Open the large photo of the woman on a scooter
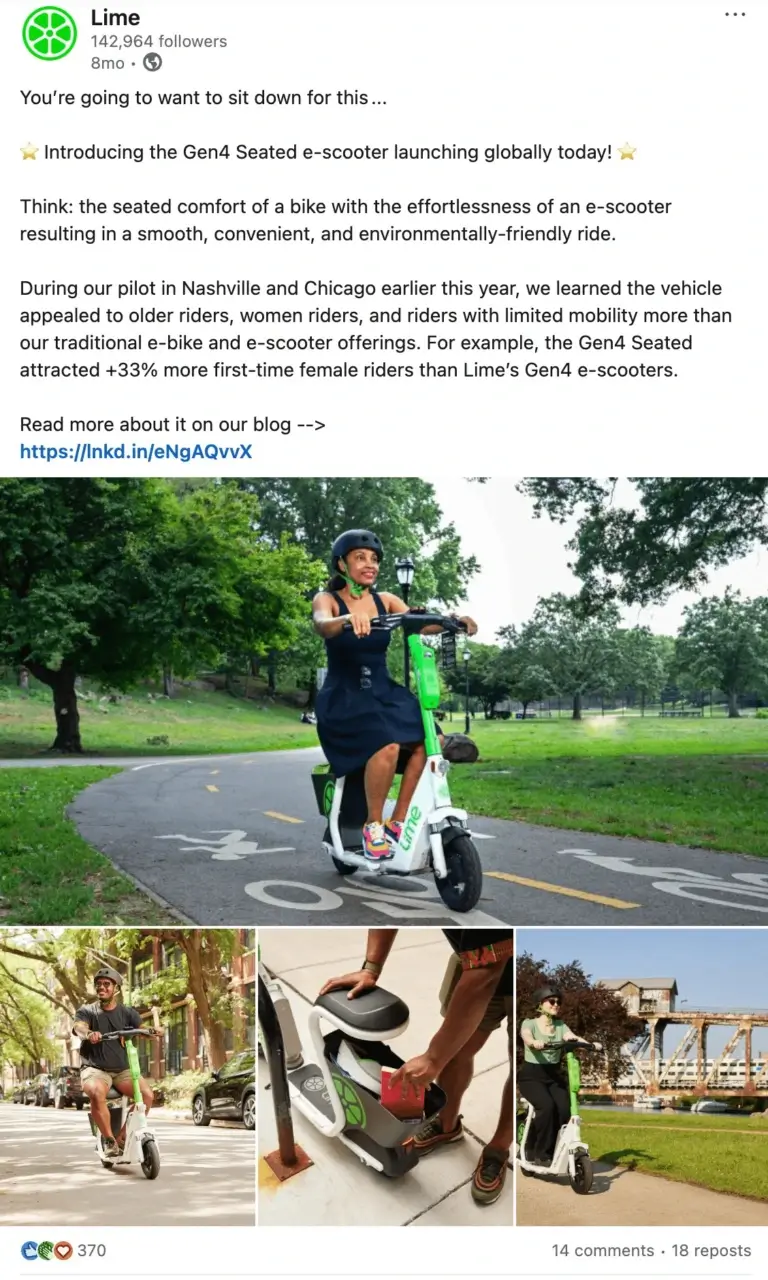 click(x=384, y=700)
